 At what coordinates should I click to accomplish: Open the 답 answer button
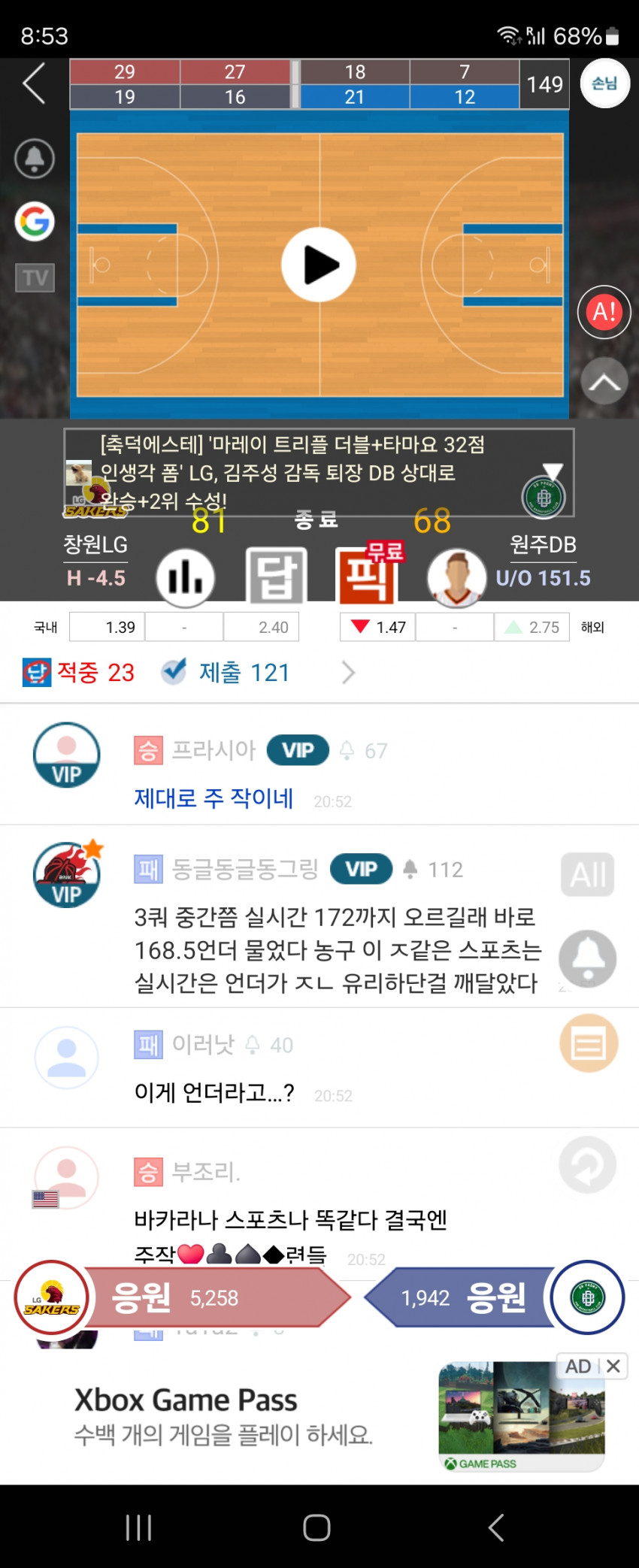(x=276, y=577)
